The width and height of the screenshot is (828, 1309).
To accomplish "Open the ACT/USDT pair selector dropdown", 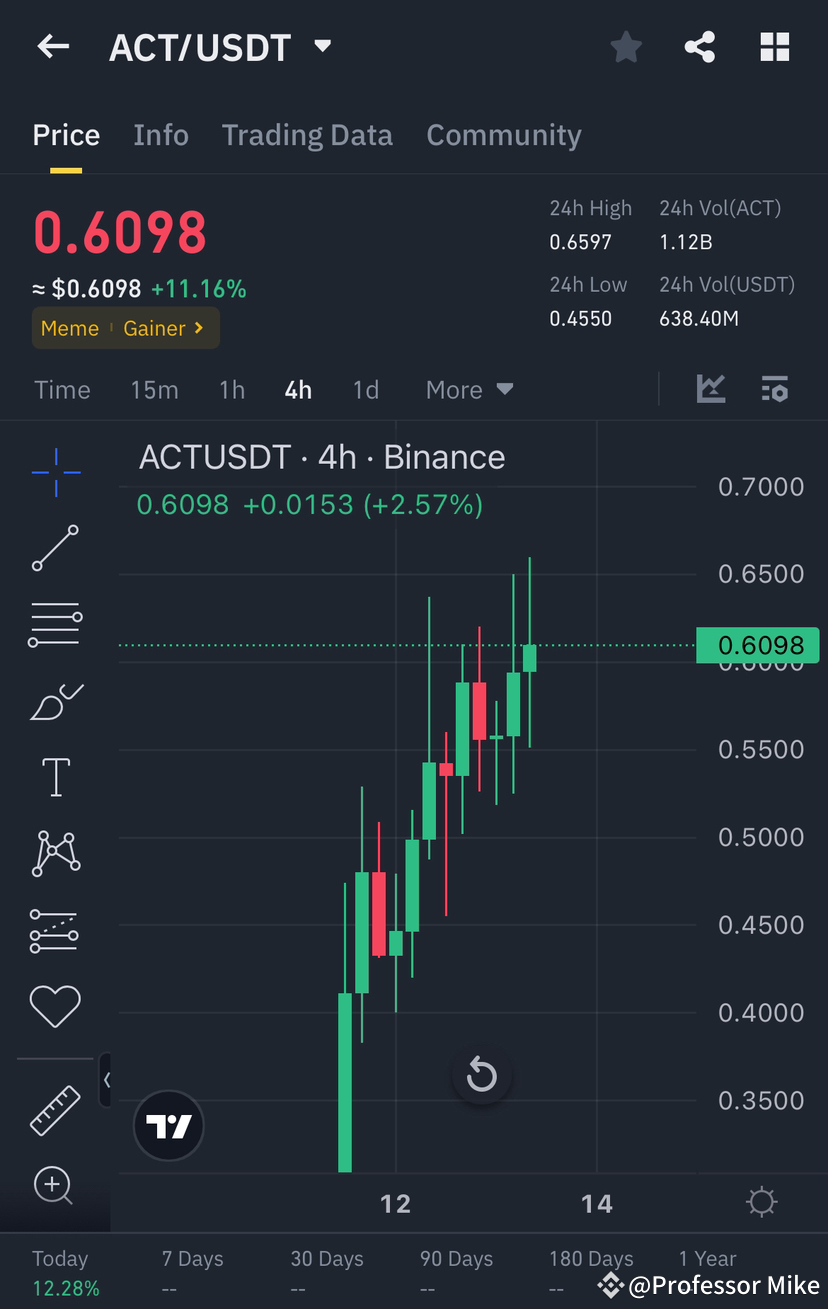I will pos(322,46).
